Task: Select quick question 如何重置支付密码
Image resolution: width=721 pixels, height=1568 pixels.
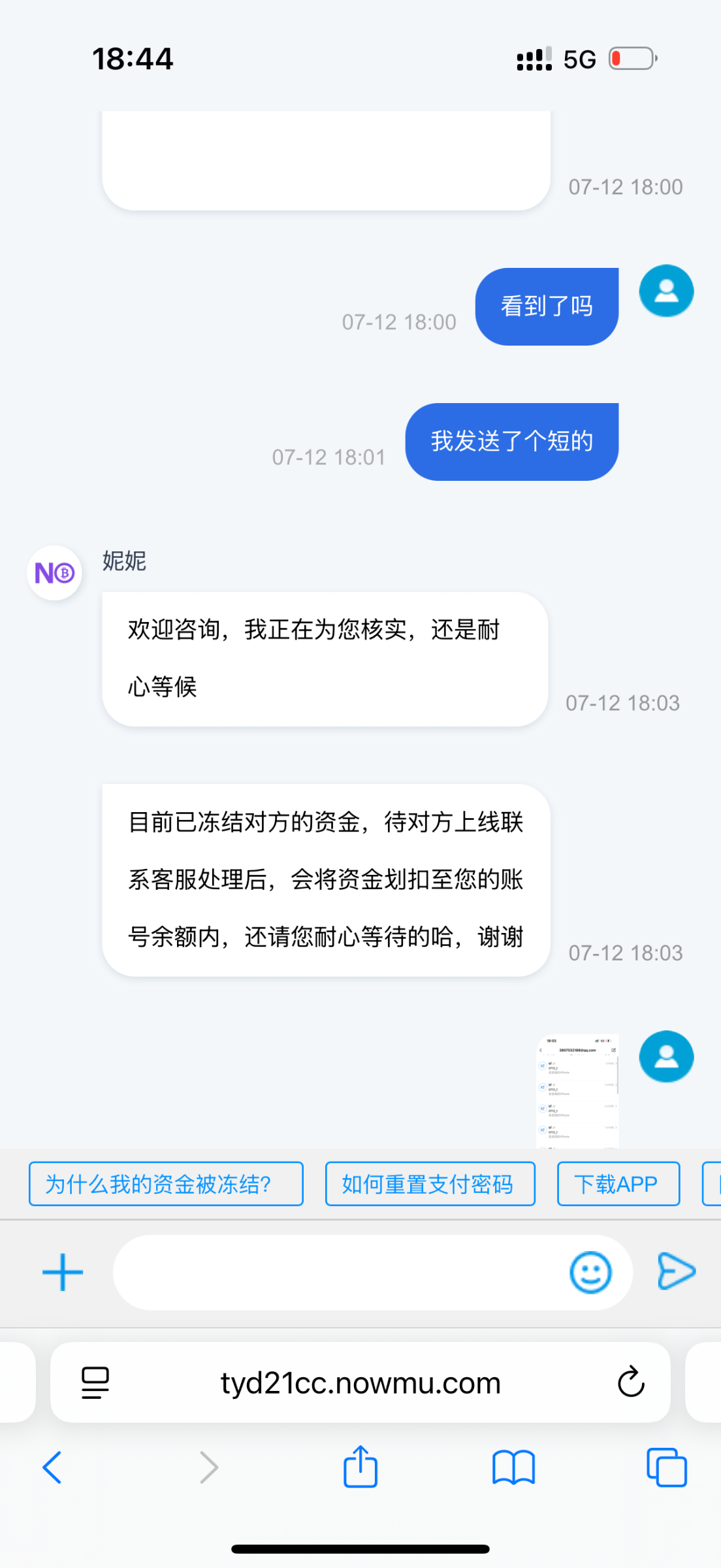Action: pos(430,1184)
